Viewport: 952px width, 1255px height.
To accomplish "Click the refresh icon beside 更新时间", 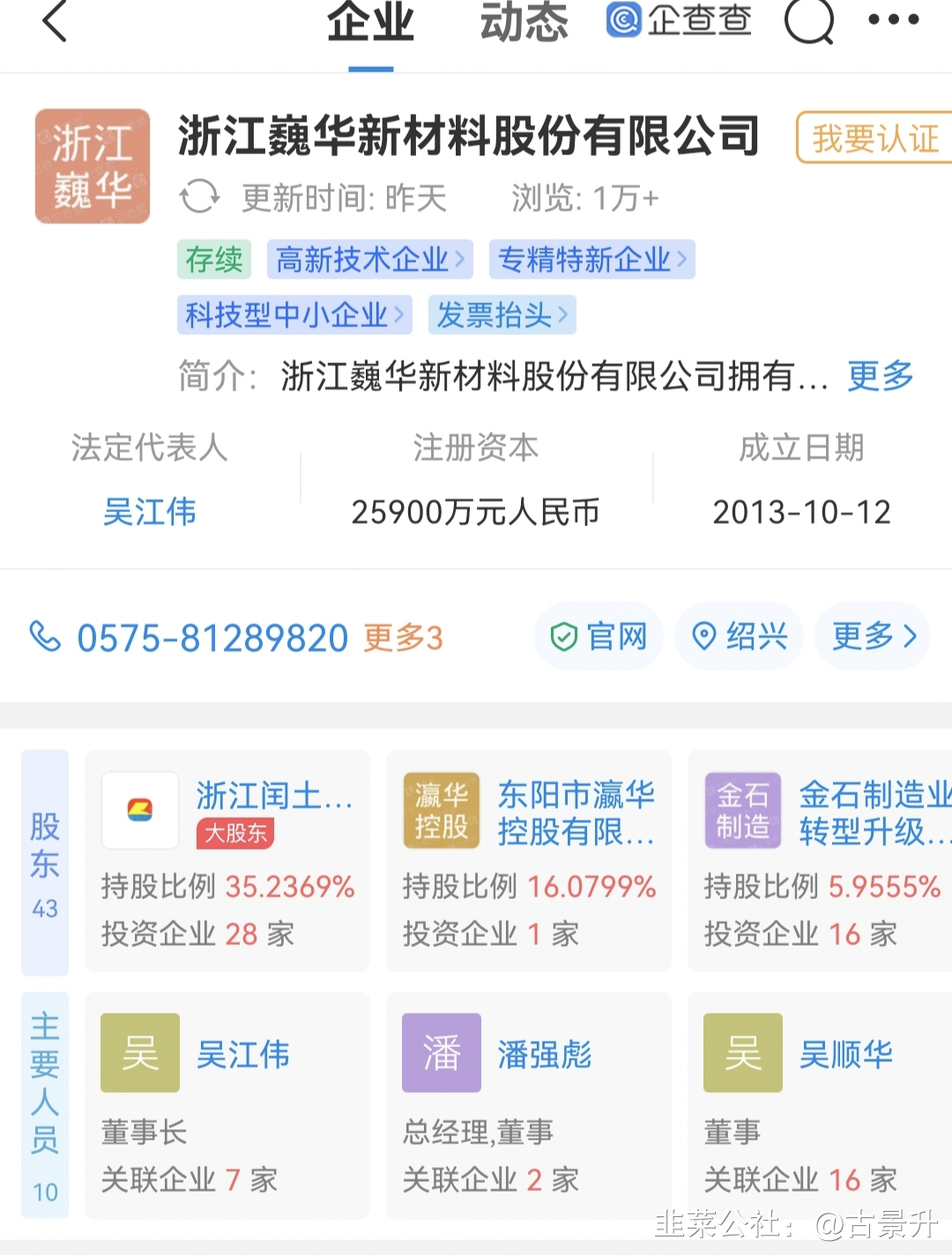I will point(201,197).
